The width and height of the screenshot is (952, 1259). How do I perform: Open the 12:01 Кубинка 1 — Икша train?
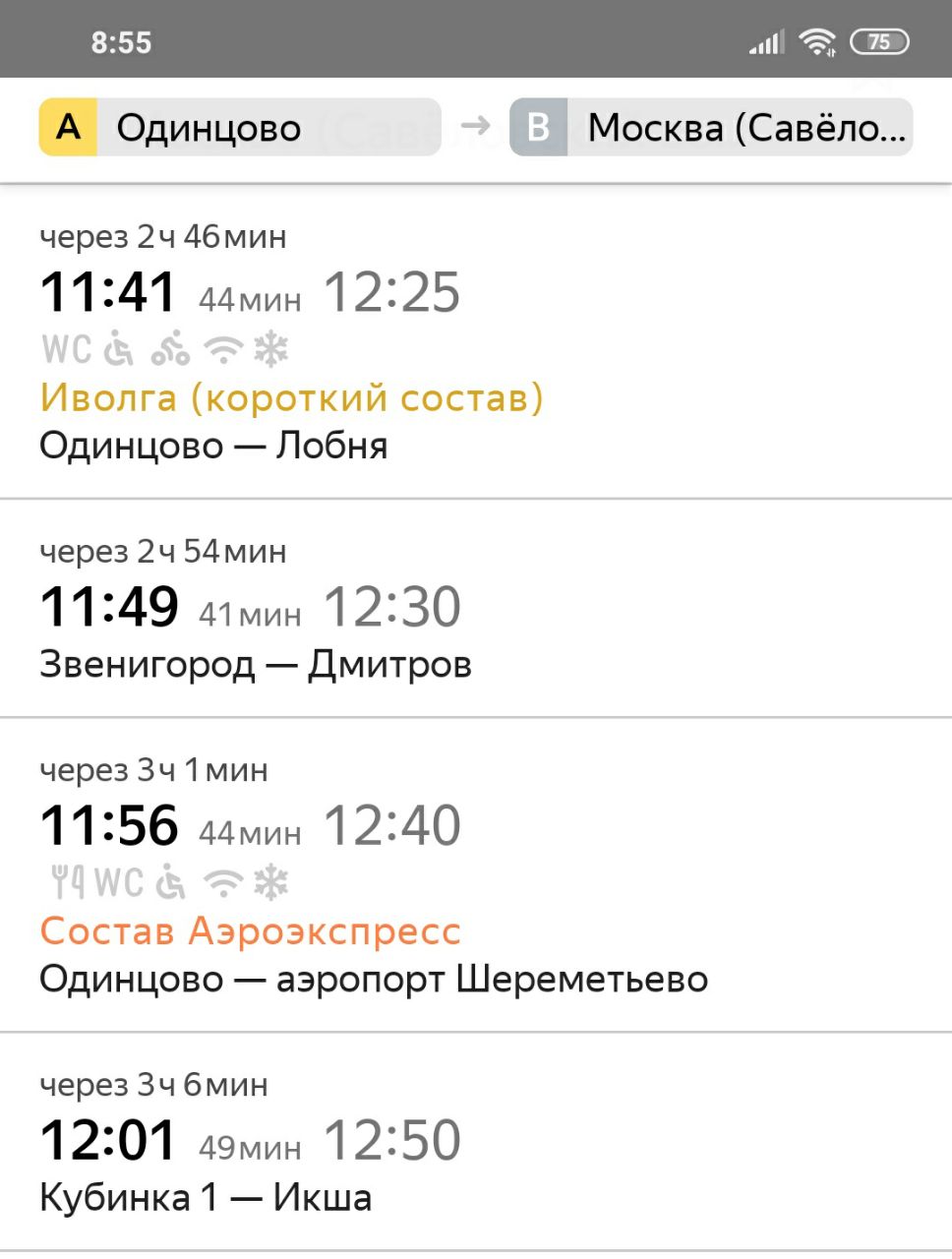click(476, 1143)
